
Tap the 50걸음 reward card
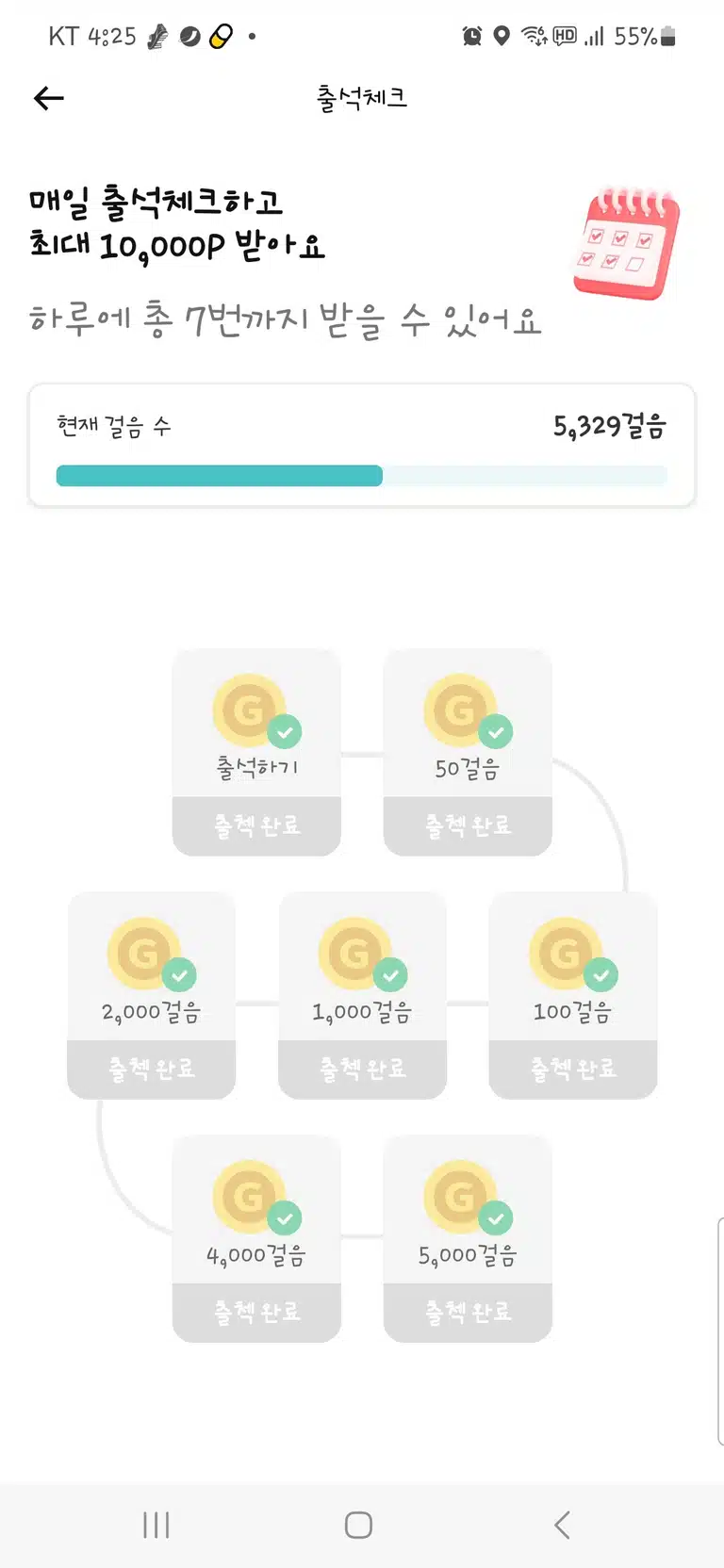tap(468, 752)
